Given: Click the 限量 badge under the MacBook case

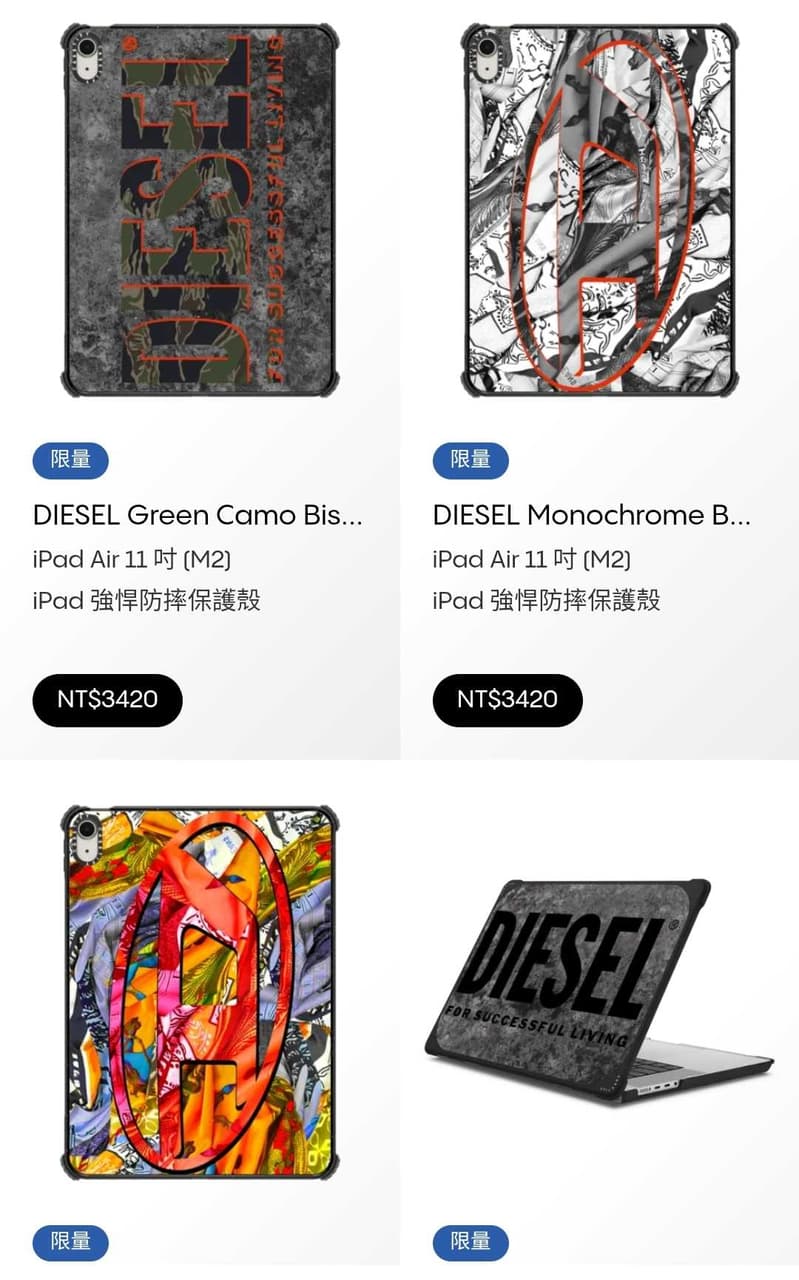Looking at the screenshot, I should pos(470,1243).
